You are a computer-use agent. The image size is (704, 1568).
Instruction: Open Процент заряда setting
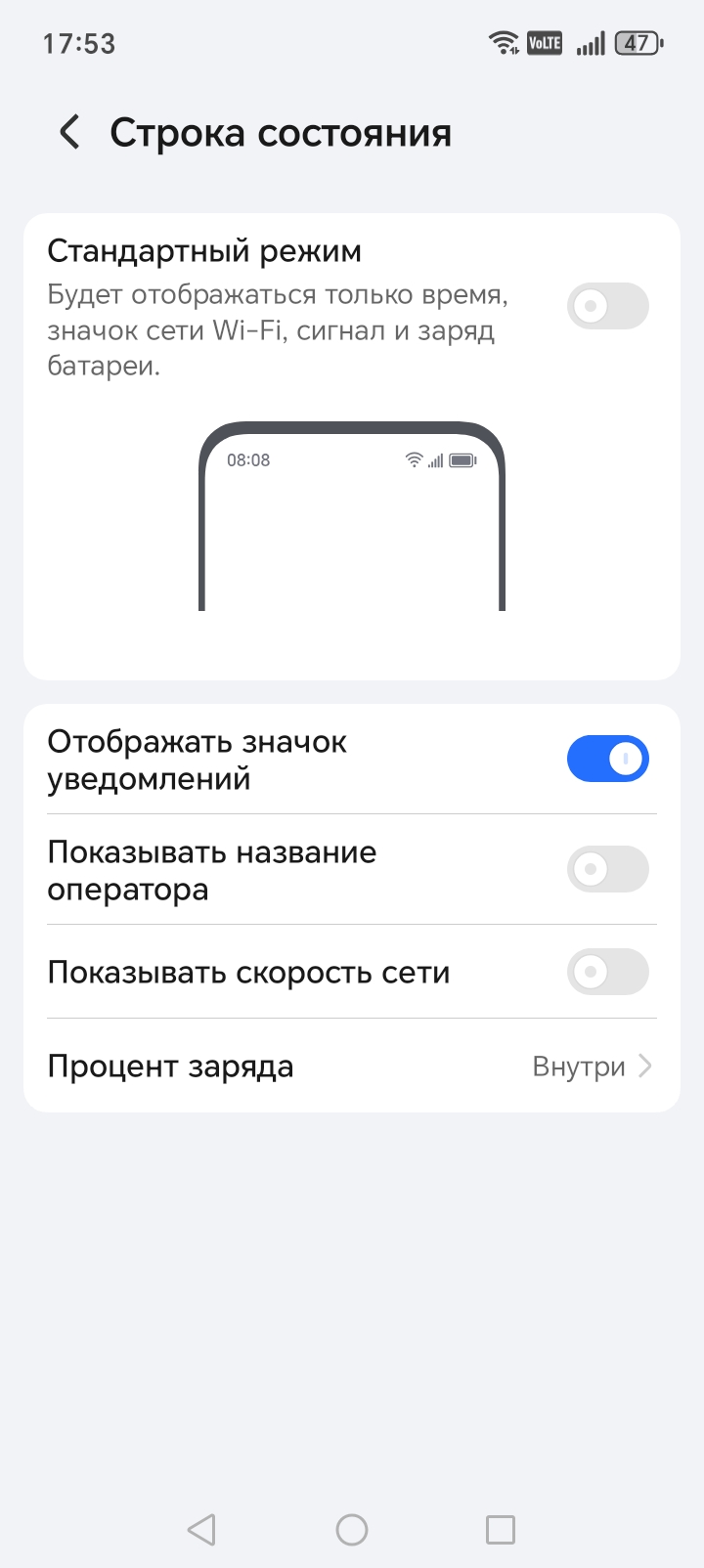(x=351, y=1066)
